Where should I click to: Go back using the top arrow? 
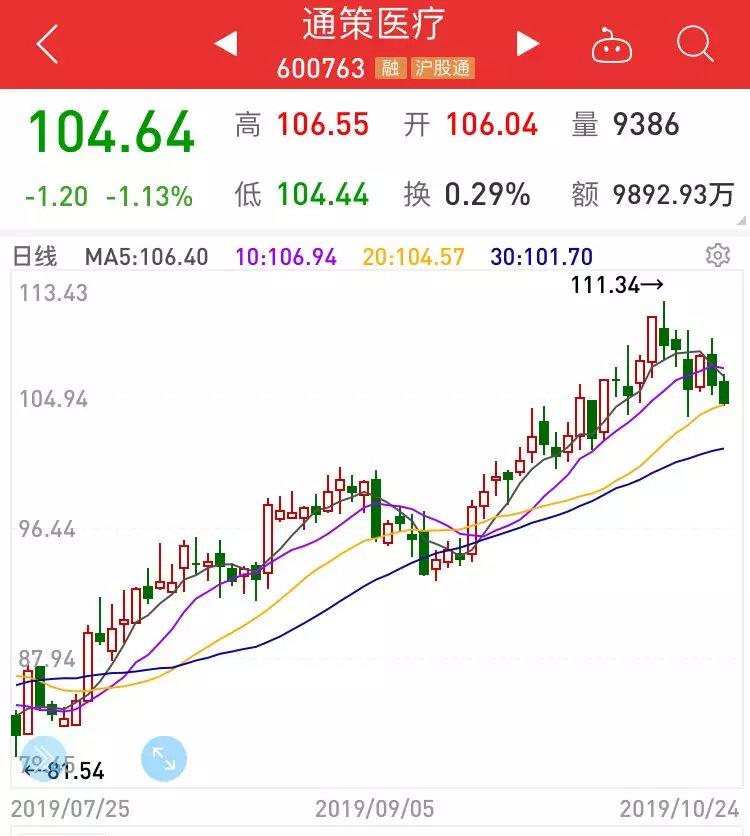(x=47, y=44)
